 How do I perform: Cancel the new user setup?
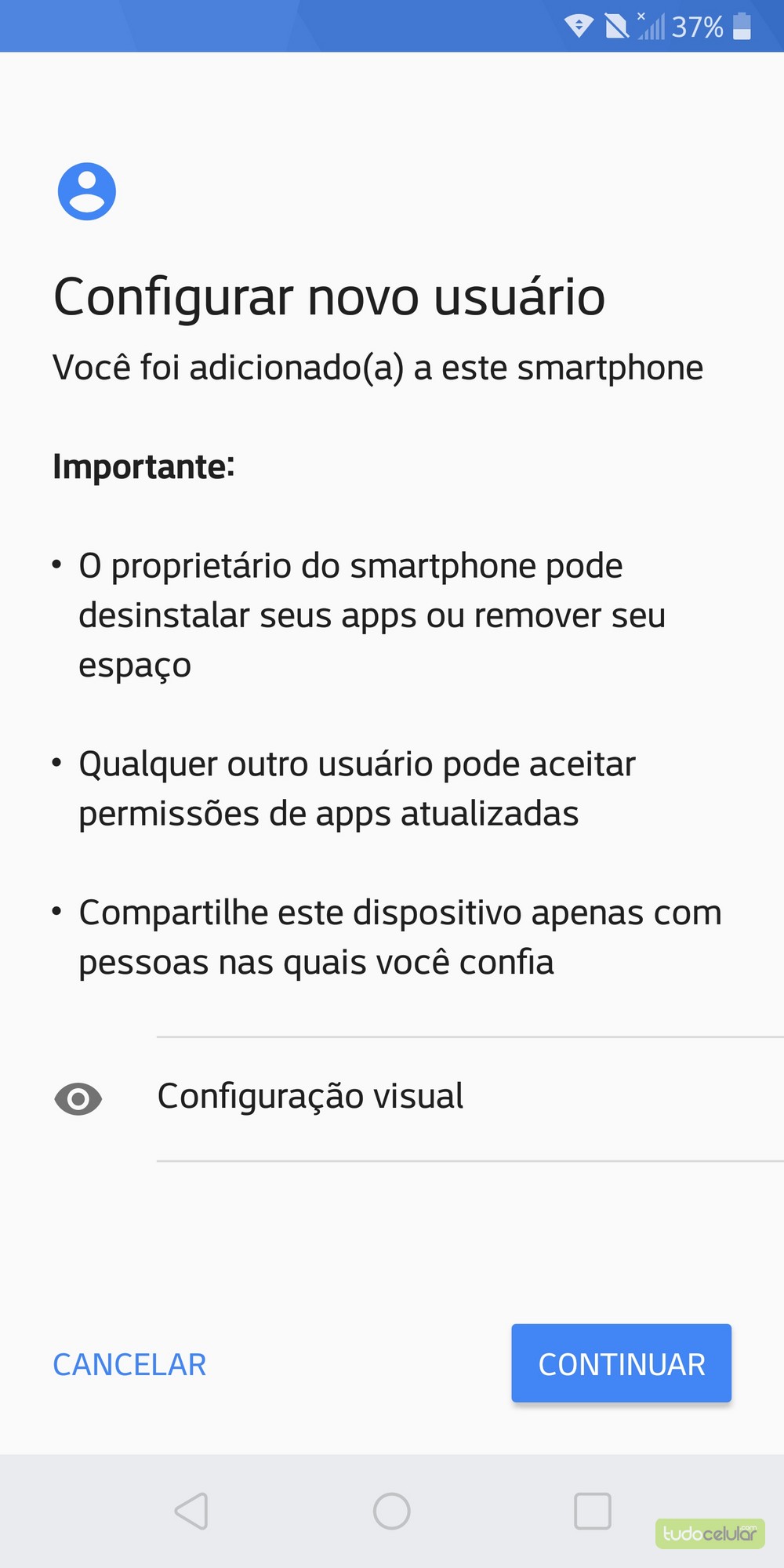tap(129, 1365)
